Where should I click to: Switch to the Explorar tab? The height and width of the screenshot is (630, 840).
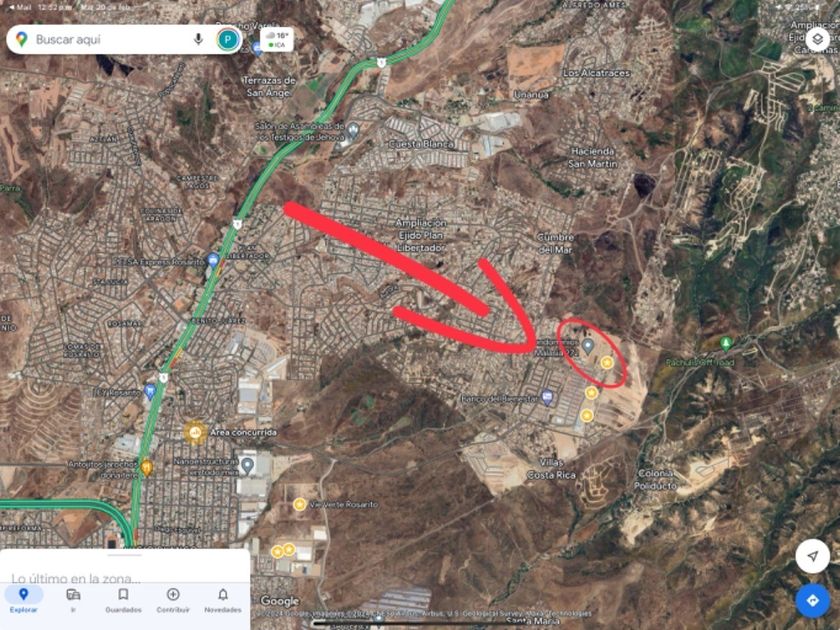[x=24, y=600]
